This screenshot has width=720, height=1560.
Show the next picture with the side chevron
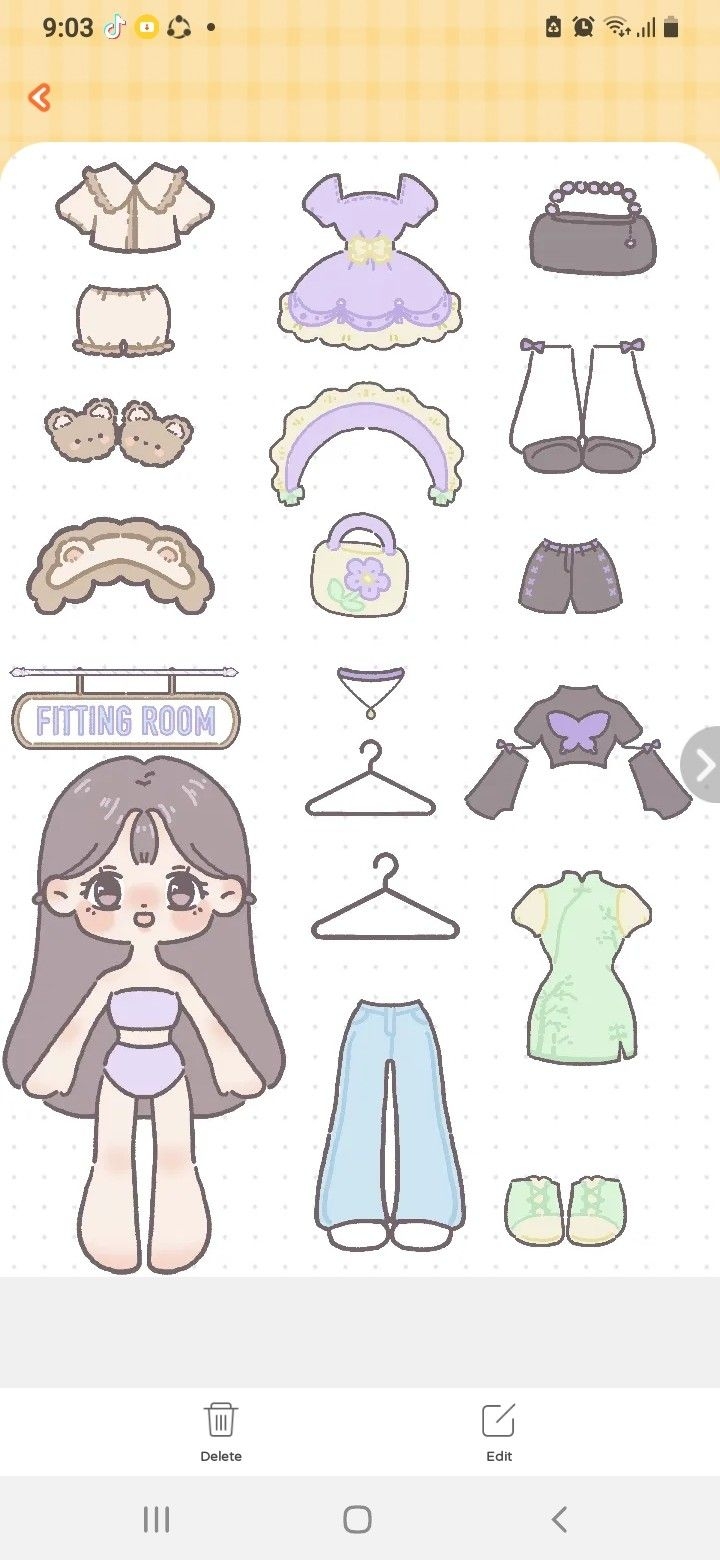pyautogui.click(x=703, y=765)
